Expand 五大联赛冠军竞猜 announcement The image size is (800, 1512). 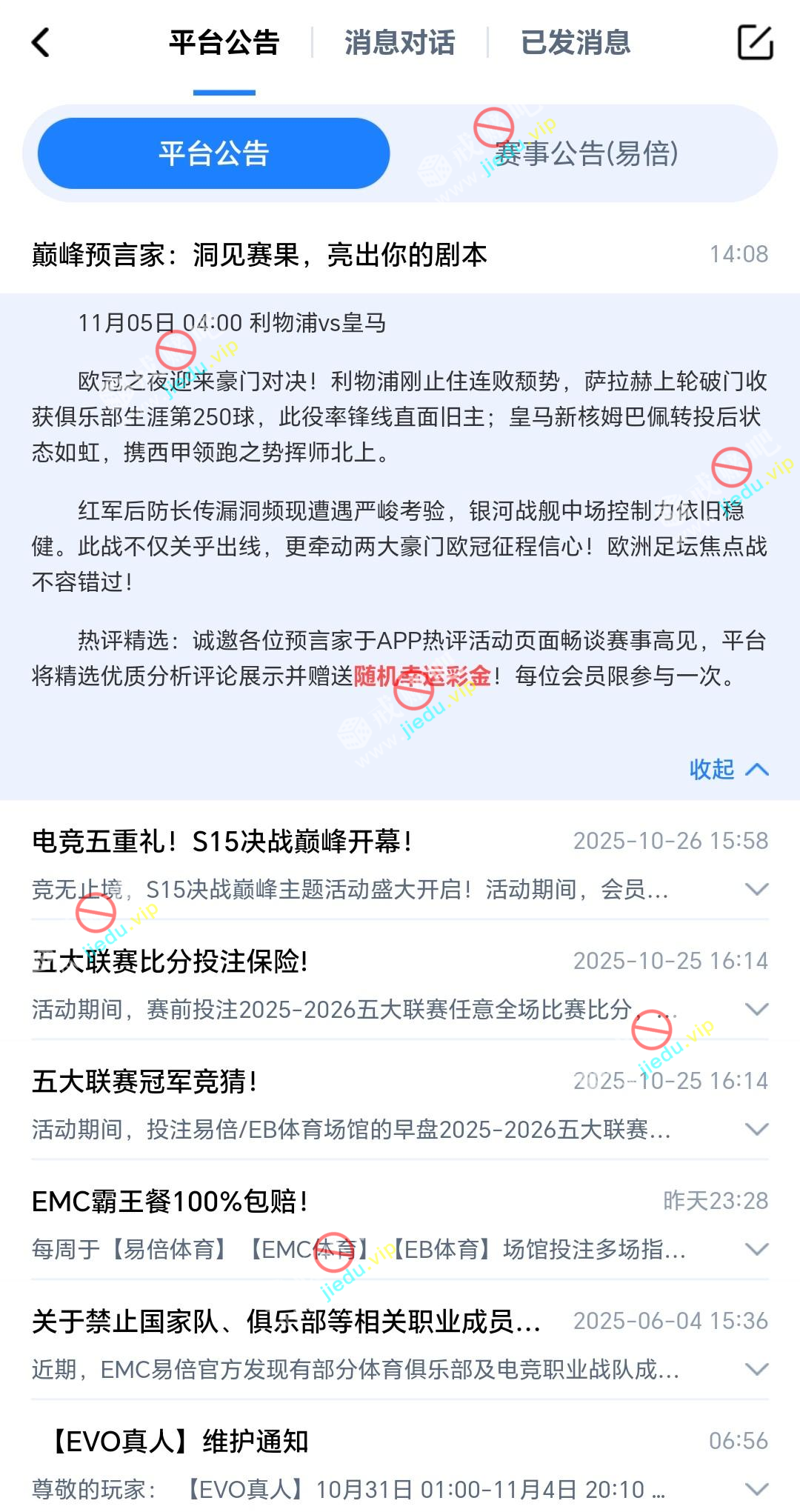(x=756, y=1129)
